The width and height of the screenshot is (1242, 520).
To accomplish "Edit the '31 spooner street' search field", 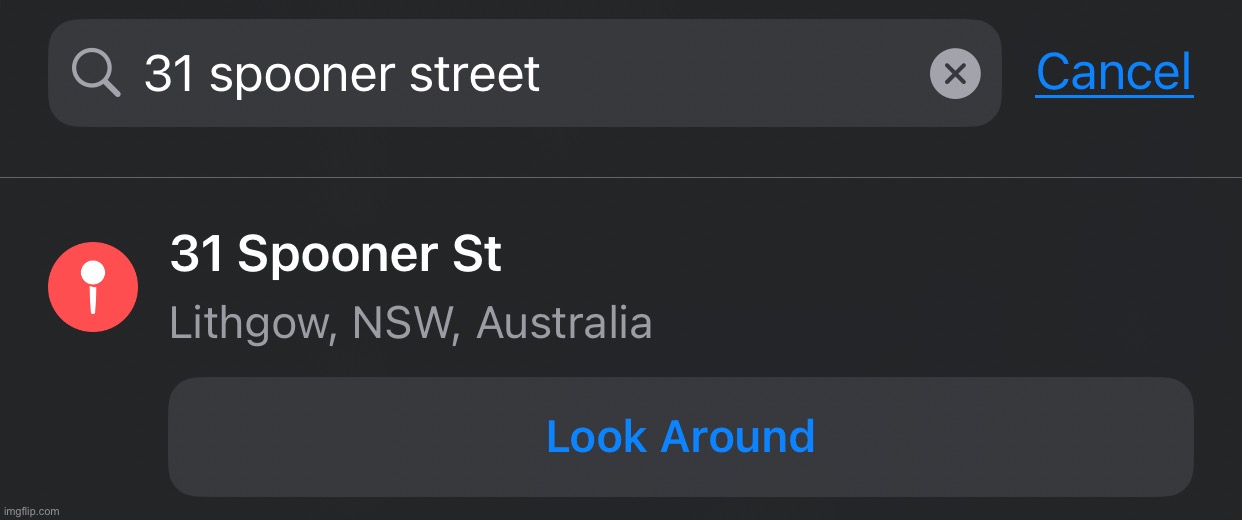I will [x=500, y=74].
